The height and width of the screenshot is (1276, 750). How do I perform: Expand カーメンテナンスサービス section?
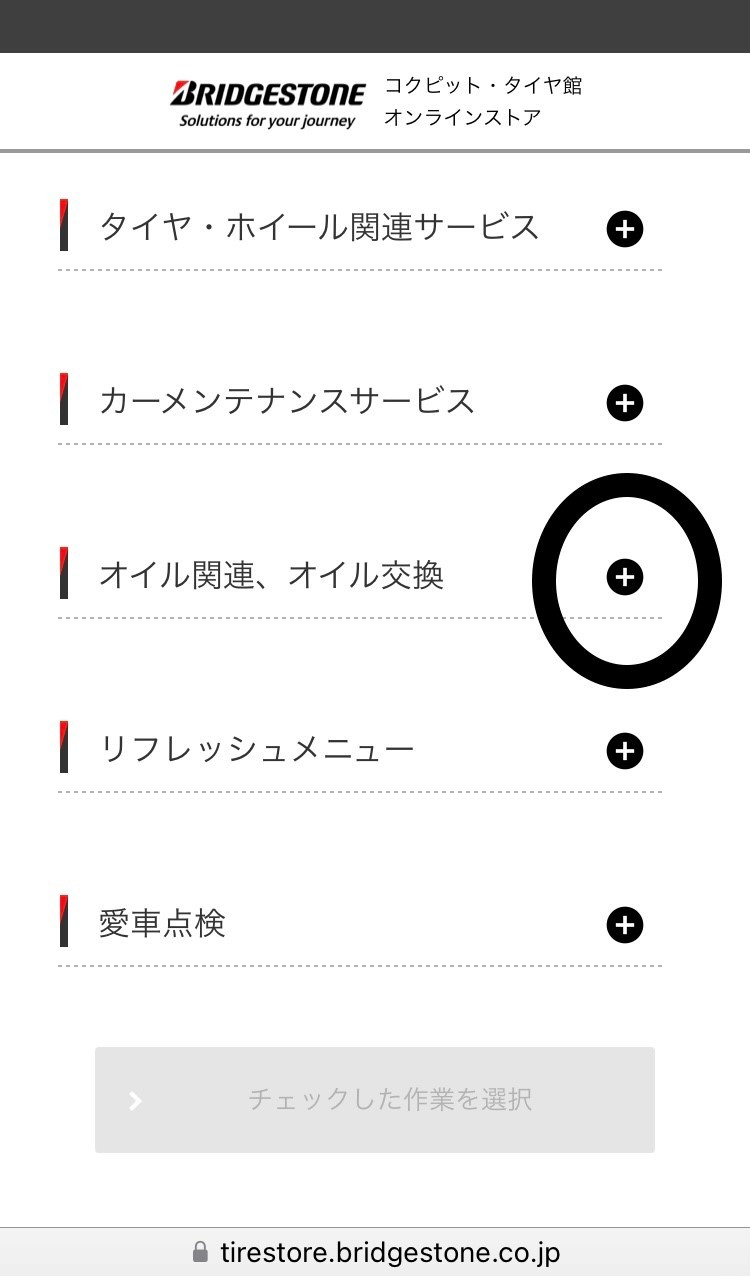coord(625,403)
